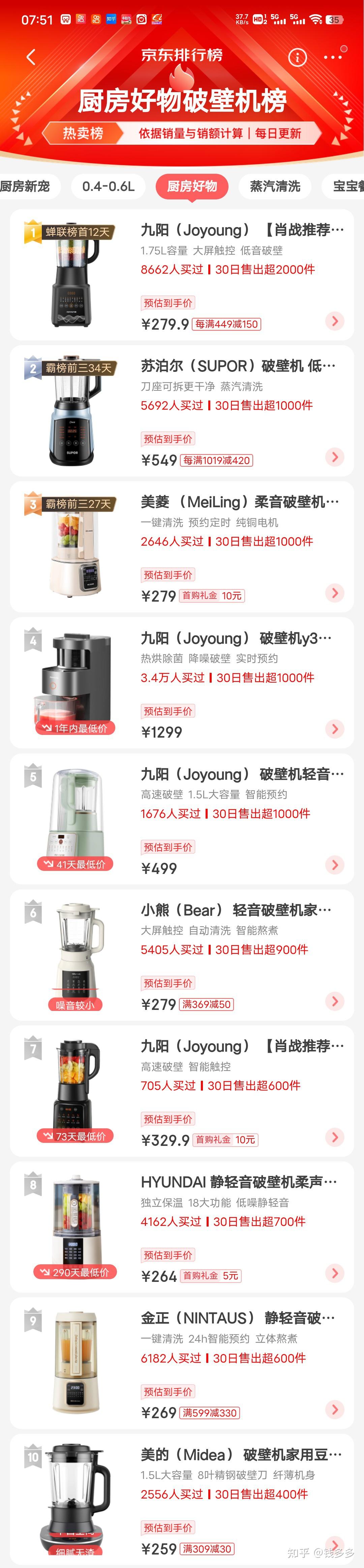The width and height of the screenshot is (364, 1568).
Task: Tap the arrow button on 小熊 card
Action: (x=335, y=1001)
